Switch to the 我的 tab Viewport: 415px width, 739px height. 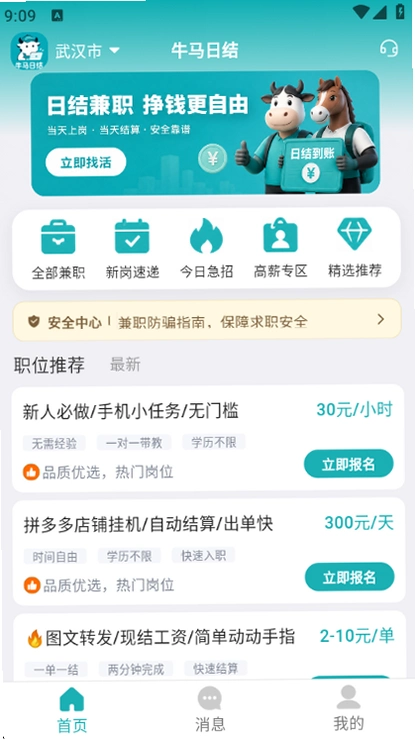(x=349, y=709)
